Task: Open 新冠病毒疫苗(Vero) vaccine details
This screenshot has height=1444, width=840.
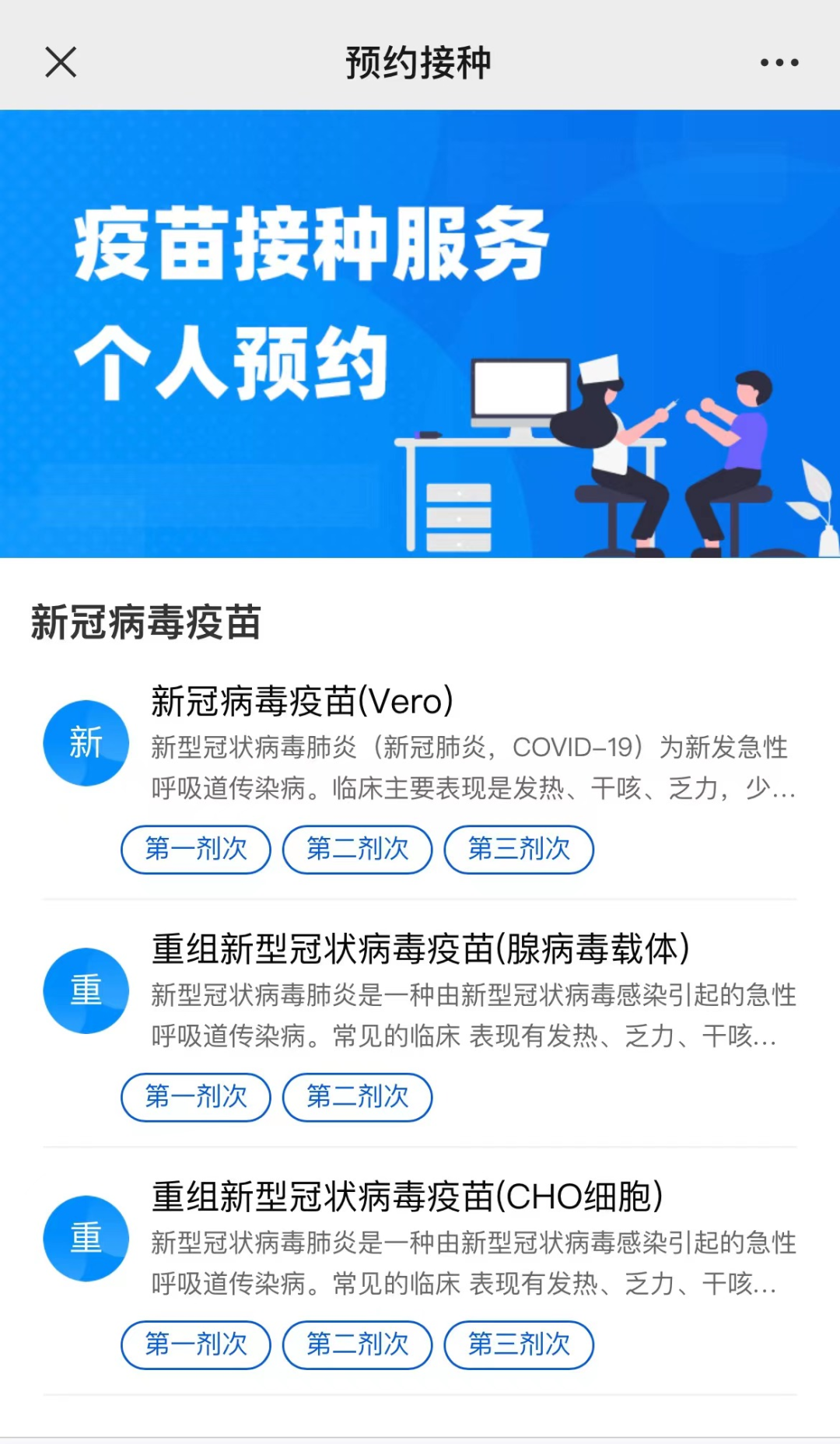Action: pos(302,702)
